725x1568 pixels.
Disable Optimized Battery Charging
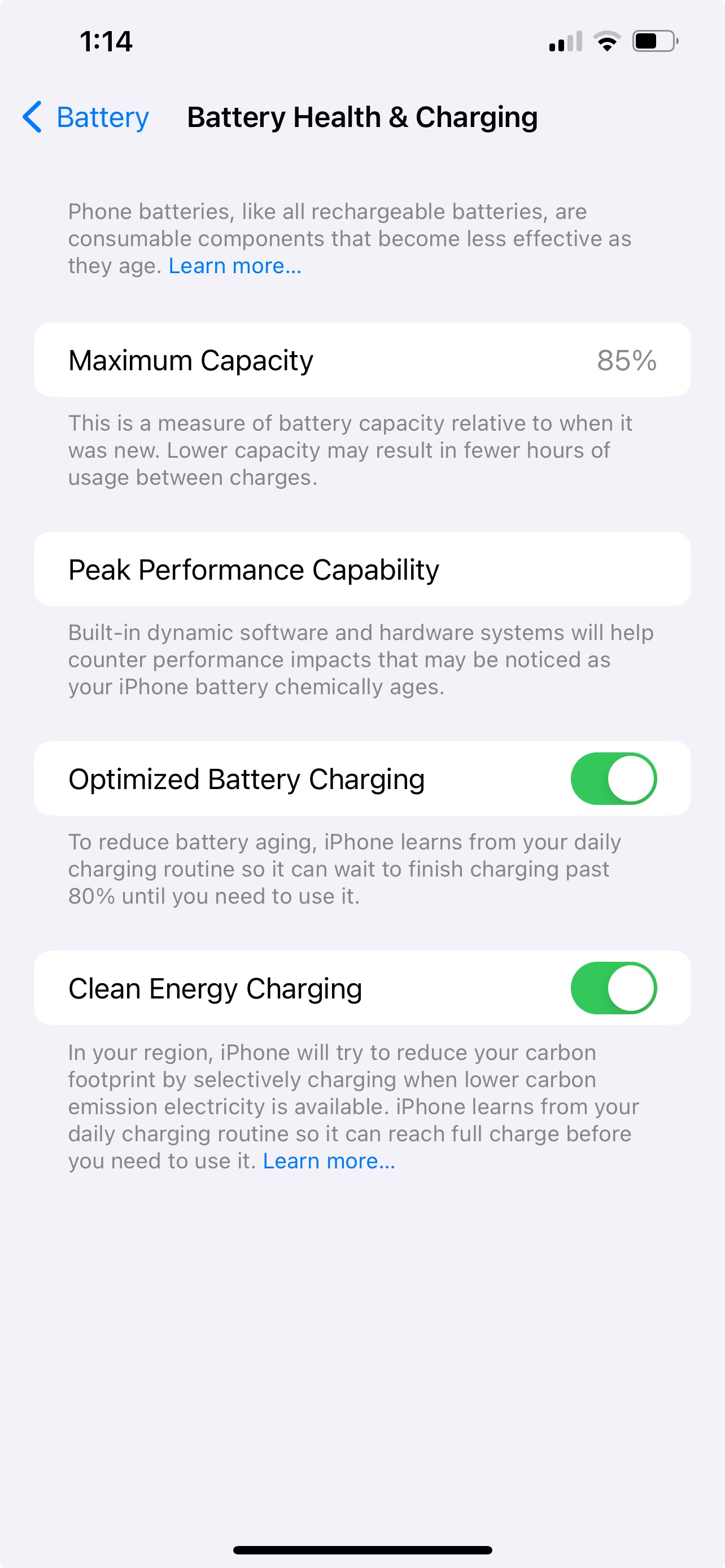pos(613,778)
